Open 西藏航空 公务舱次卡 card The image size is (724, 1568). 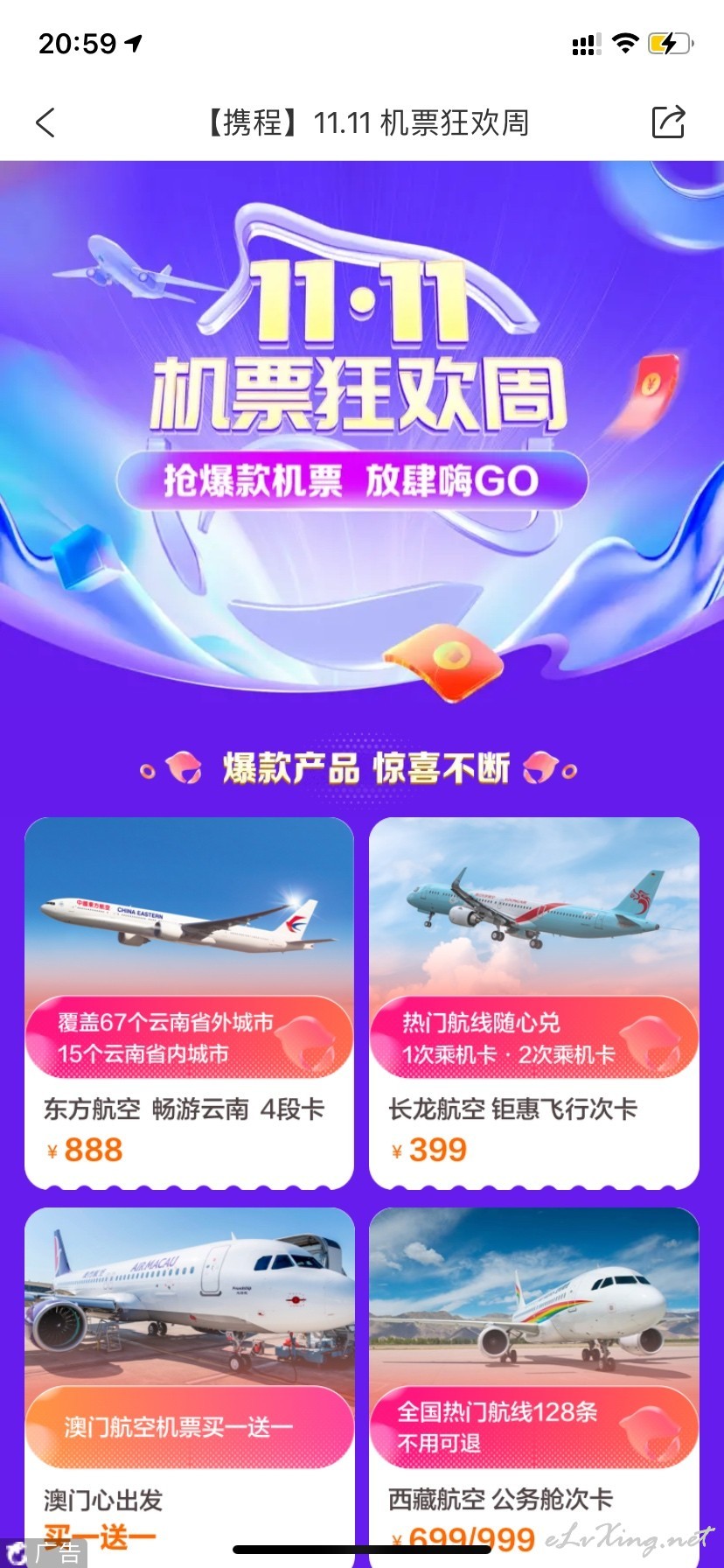tap(534, 1387)
